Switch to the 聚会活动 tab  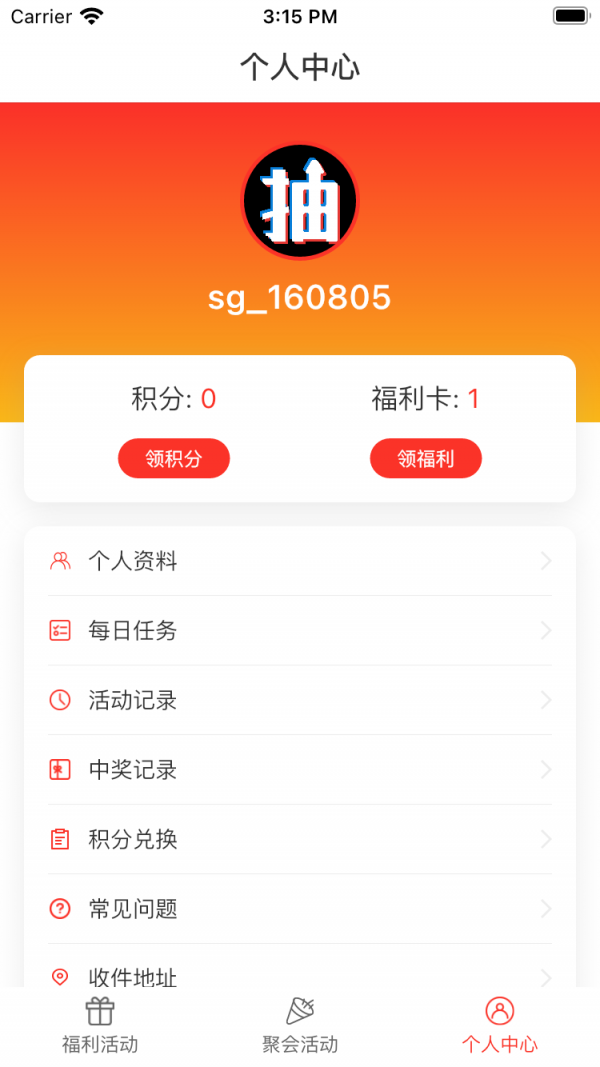(x=300, y=1026)
